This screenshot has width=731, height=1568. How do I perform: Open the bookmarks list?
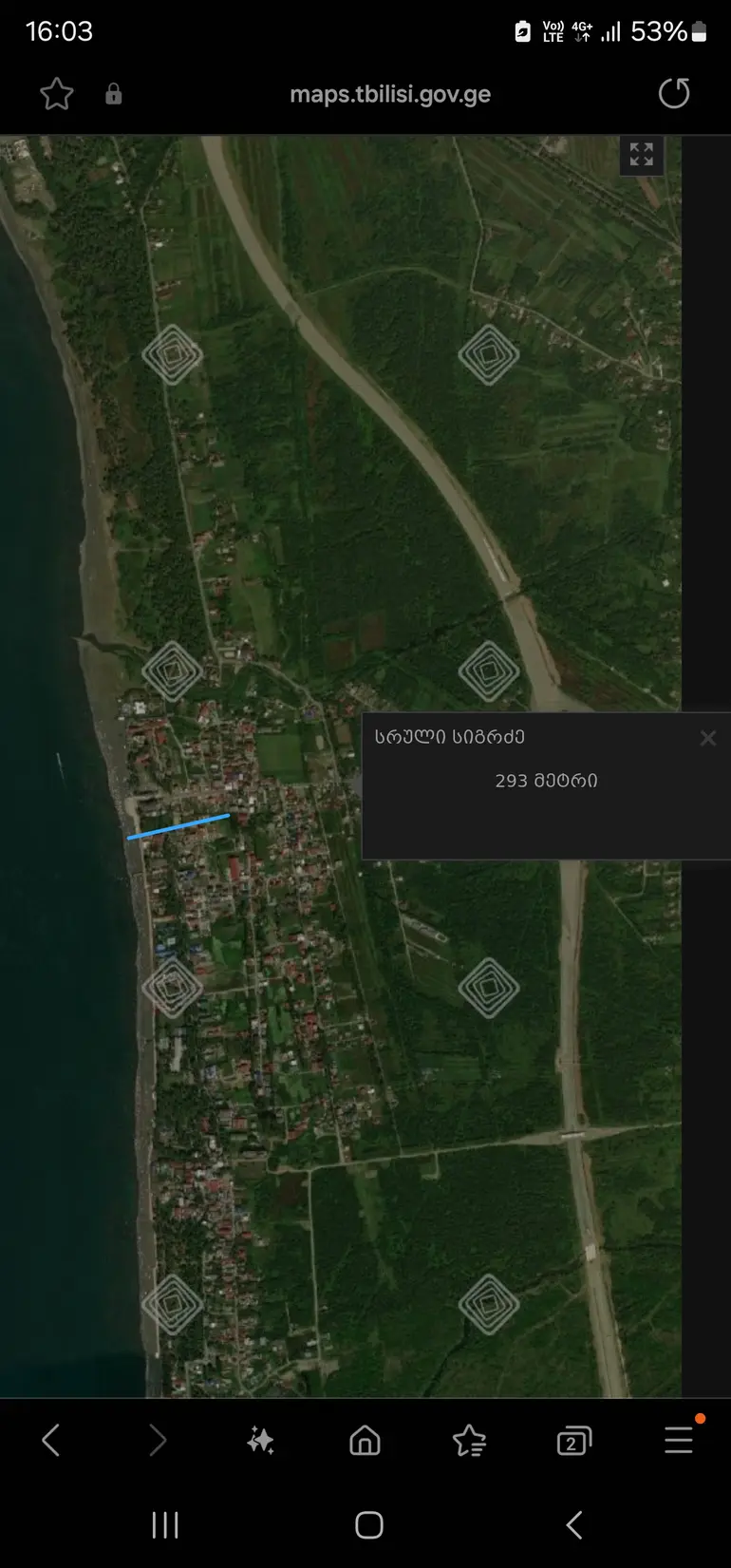469,1441
